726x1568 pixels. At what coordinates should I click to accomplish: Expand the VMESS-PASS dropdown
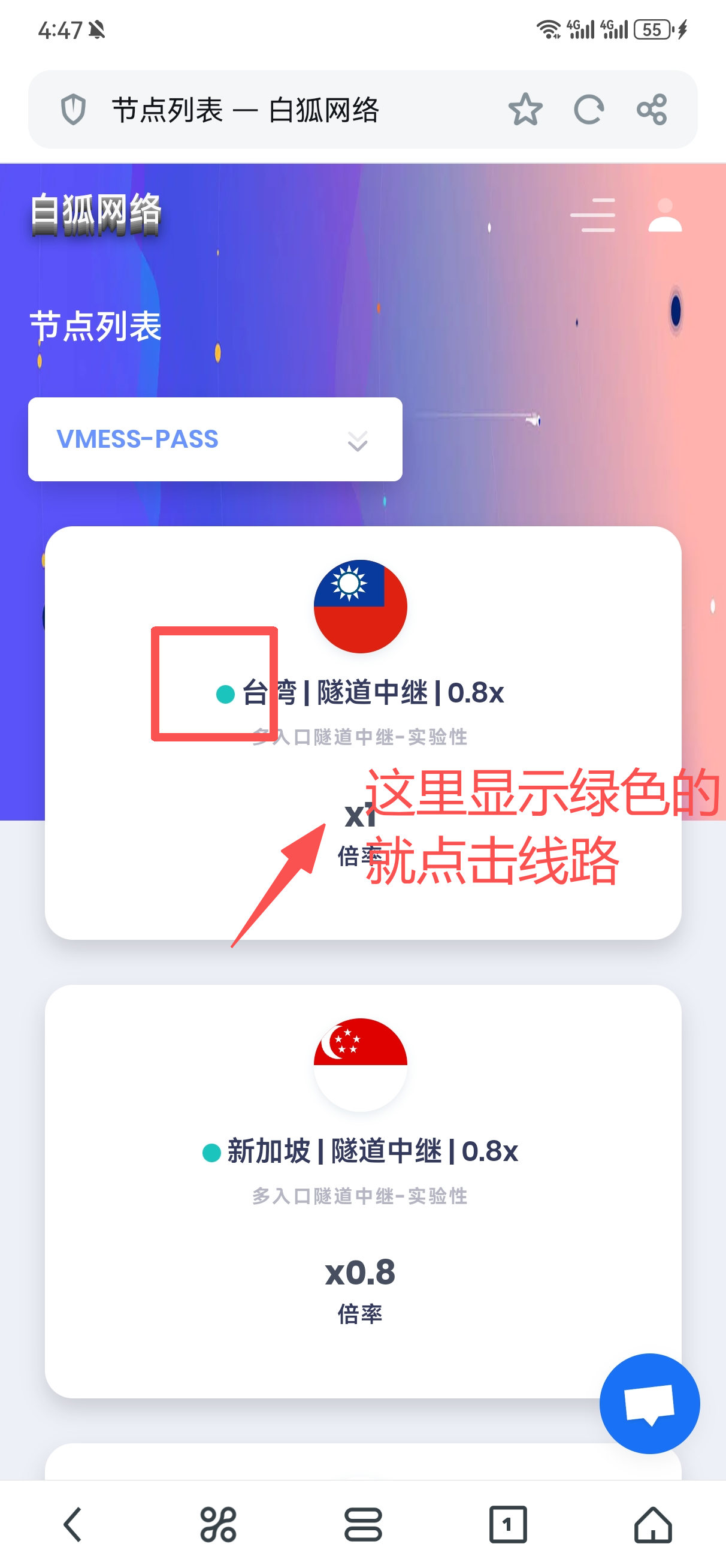click(215, 439)
